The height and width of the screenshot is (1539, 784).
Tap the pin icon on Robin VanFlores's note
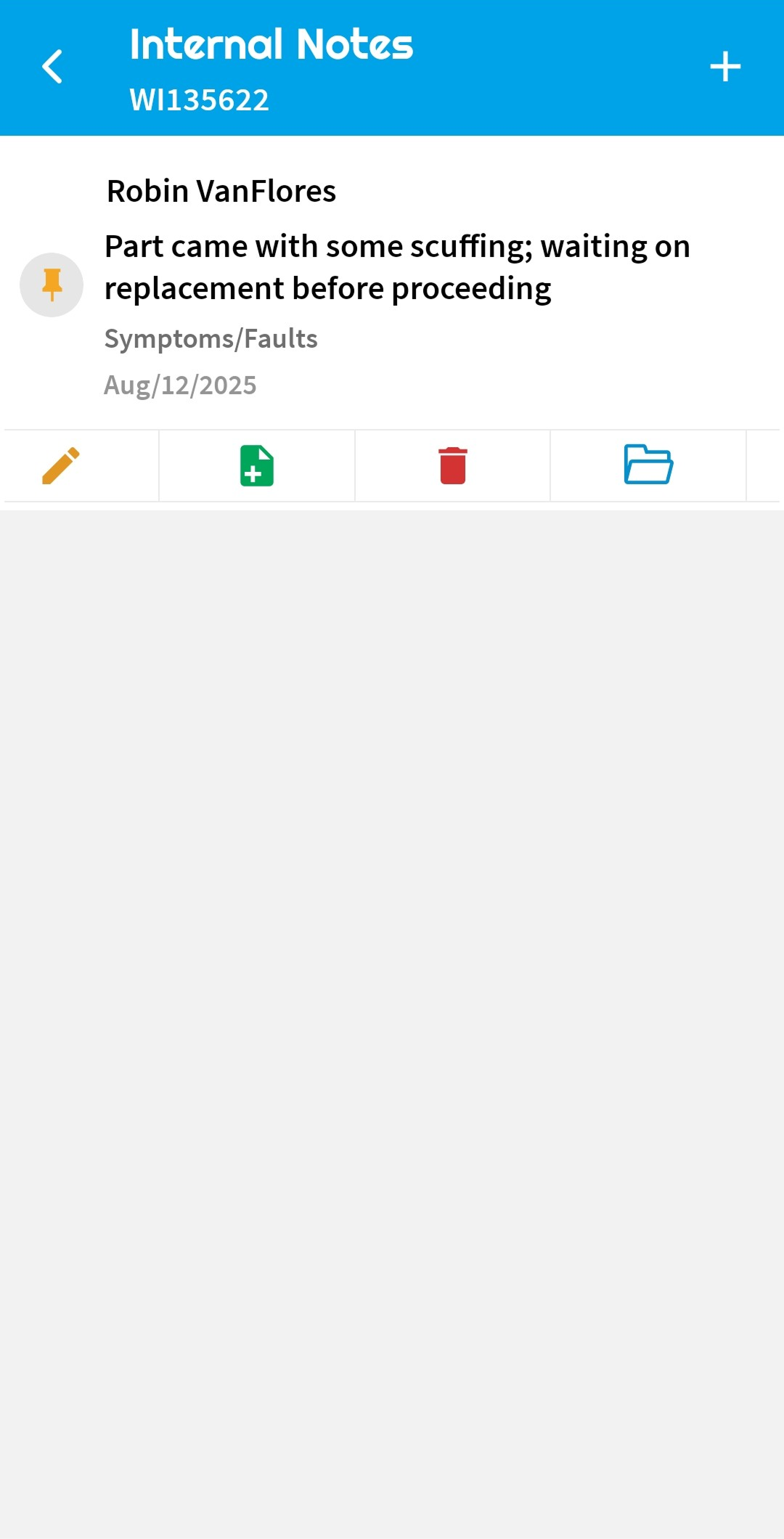pyautogui.click(x=52, y=285)
